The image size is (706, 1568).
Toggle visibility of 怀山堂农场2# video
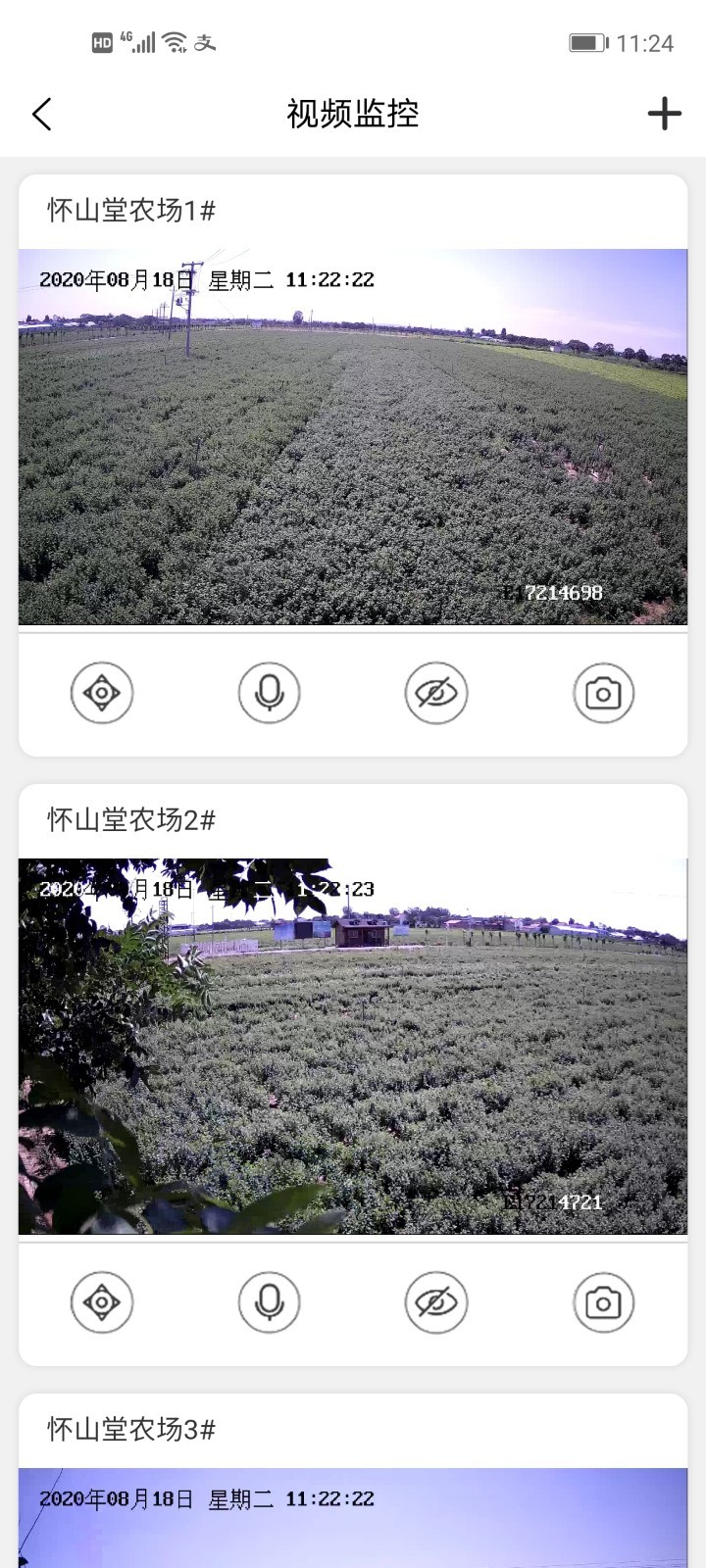tap(436, 1302)
